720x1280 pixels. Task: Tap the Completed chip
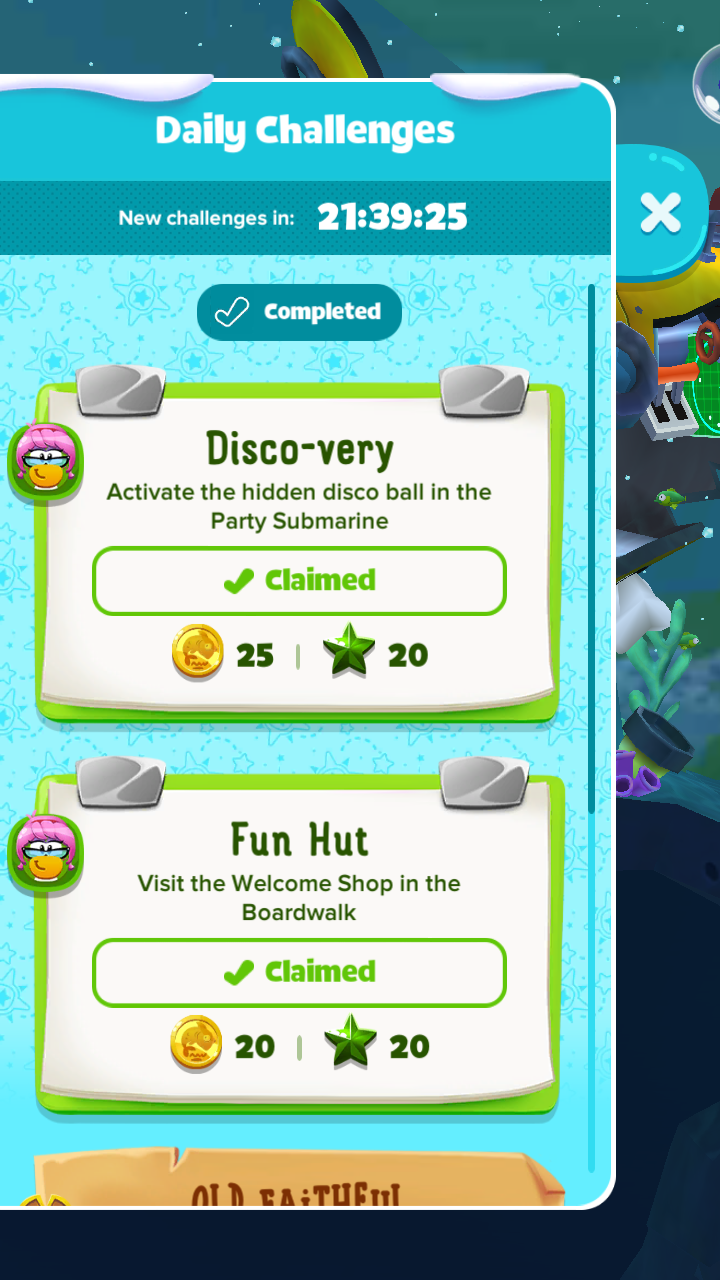point(299,312)
